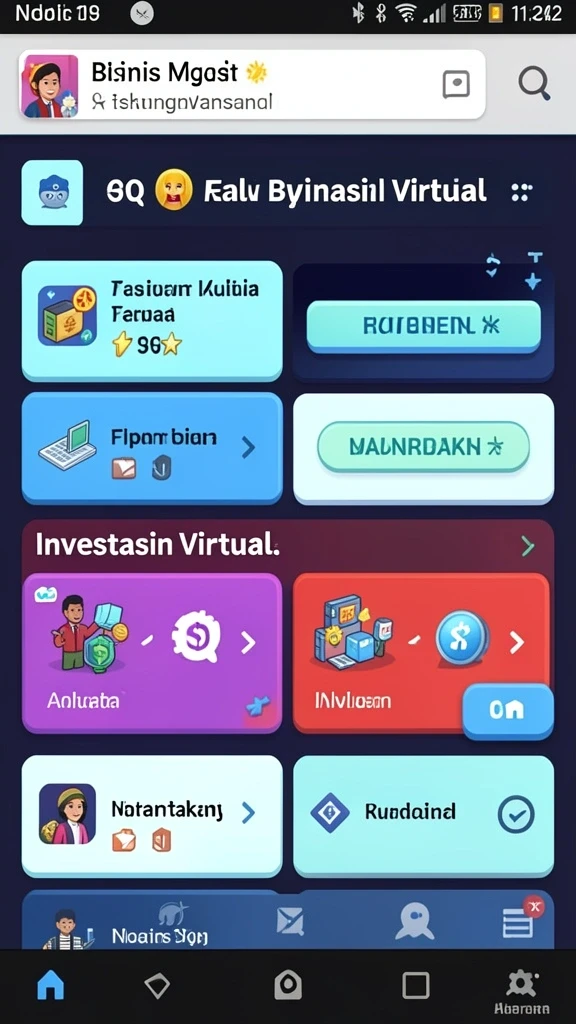Switch to the diamond tab

click(x=157, y=985)
